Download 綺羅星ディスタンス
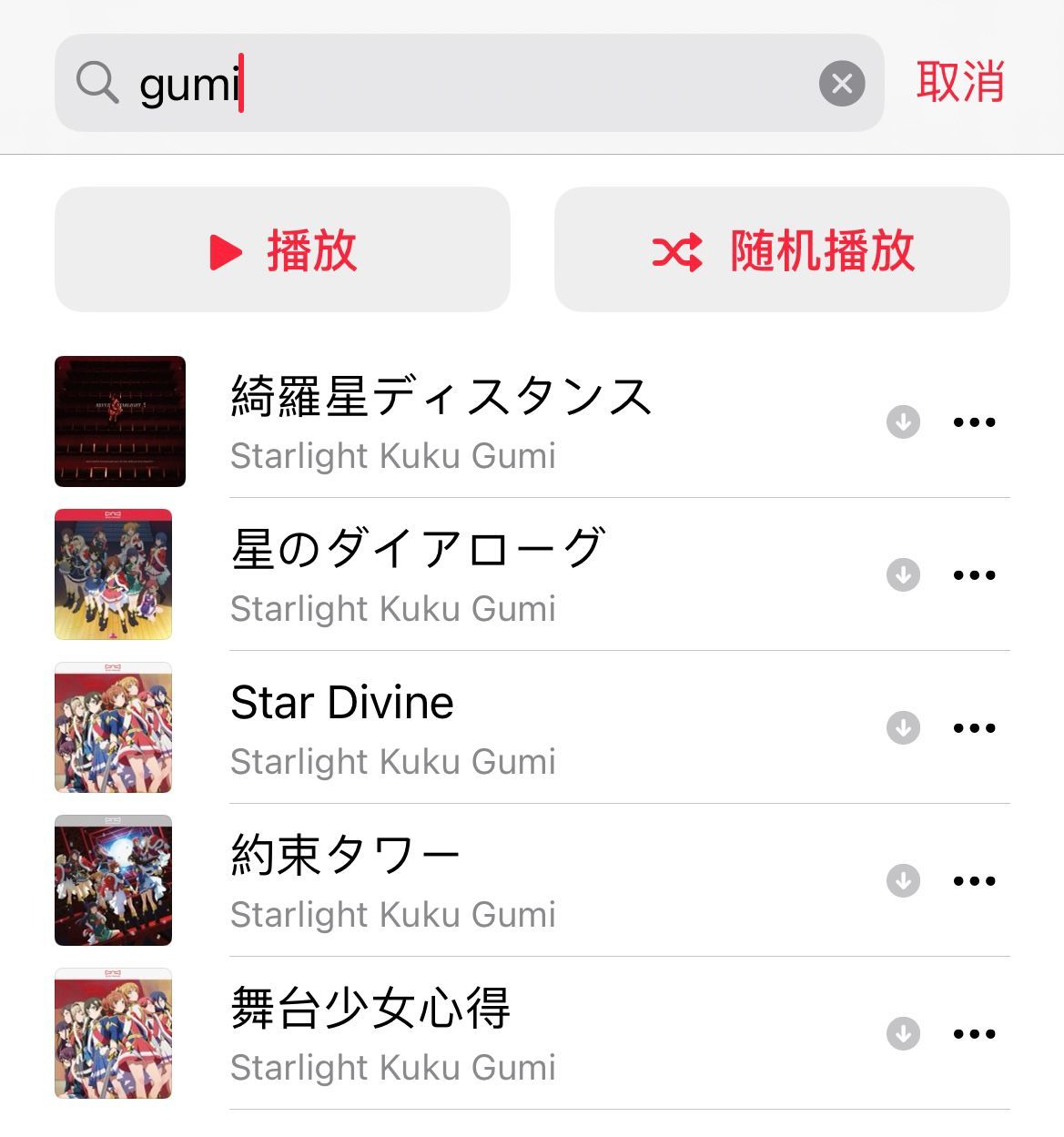The height and width of the screenshot is (1137, 1064). tap(904, 422)
